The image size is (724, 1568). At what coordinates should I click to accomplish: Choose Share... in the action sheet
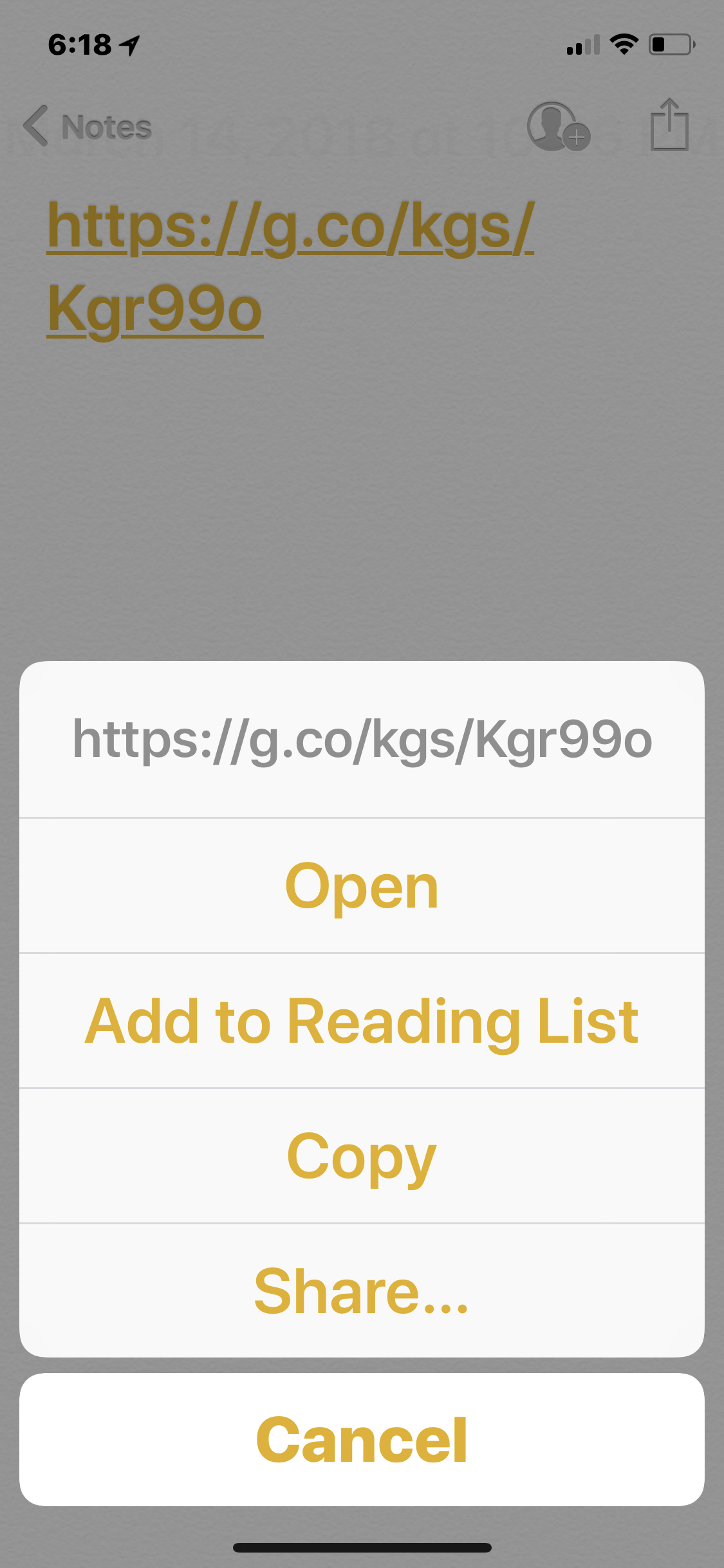(362, 1291)
